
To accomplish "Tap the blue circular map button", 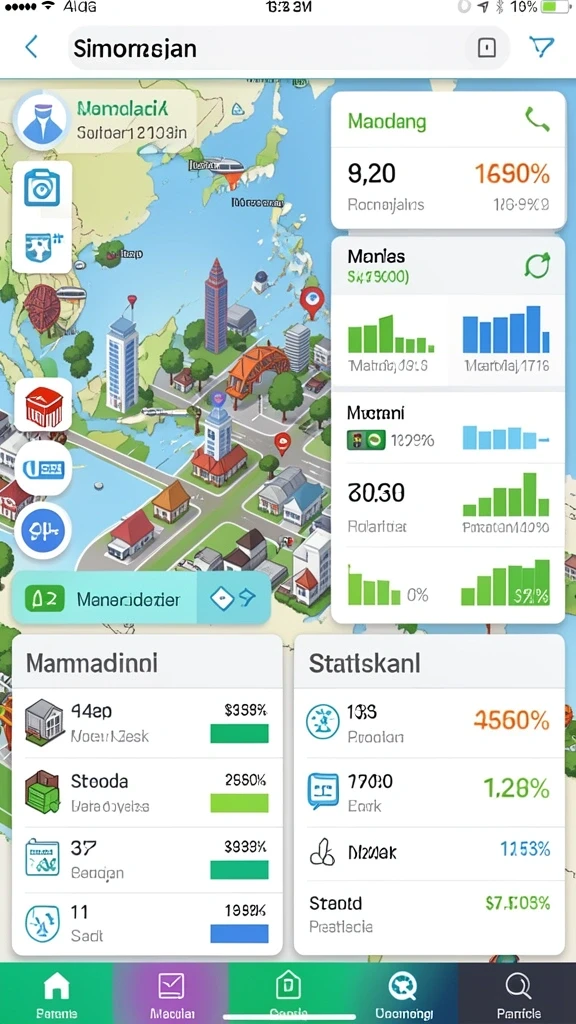I will coord(43,530).
